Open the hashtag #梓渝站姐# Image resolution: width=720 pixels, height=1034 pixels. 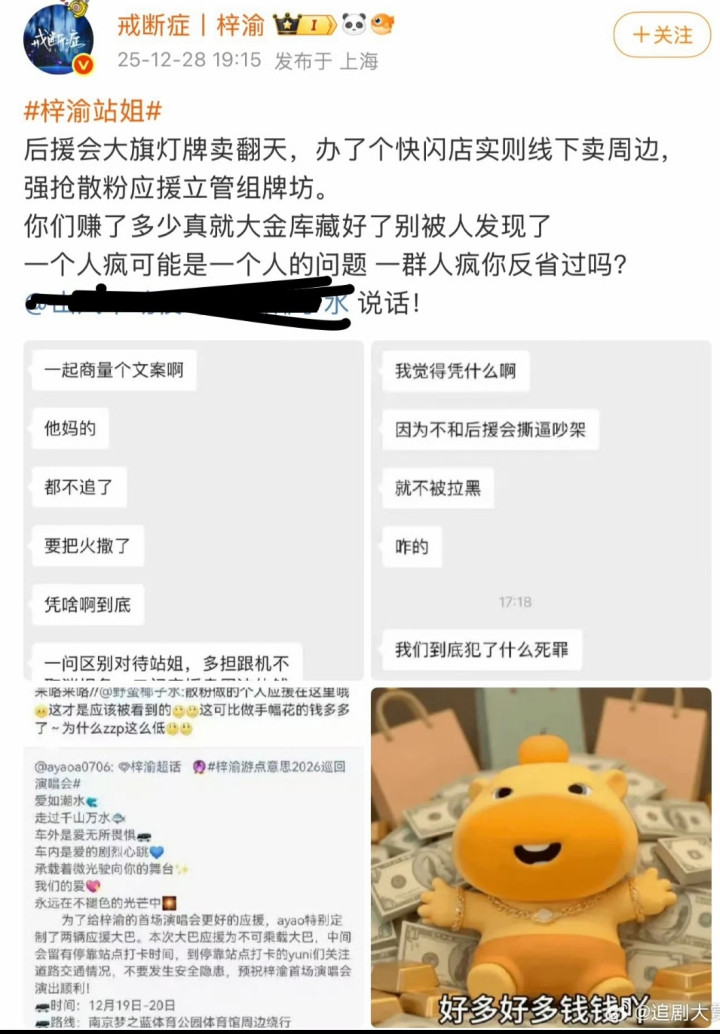click(93, 111)
